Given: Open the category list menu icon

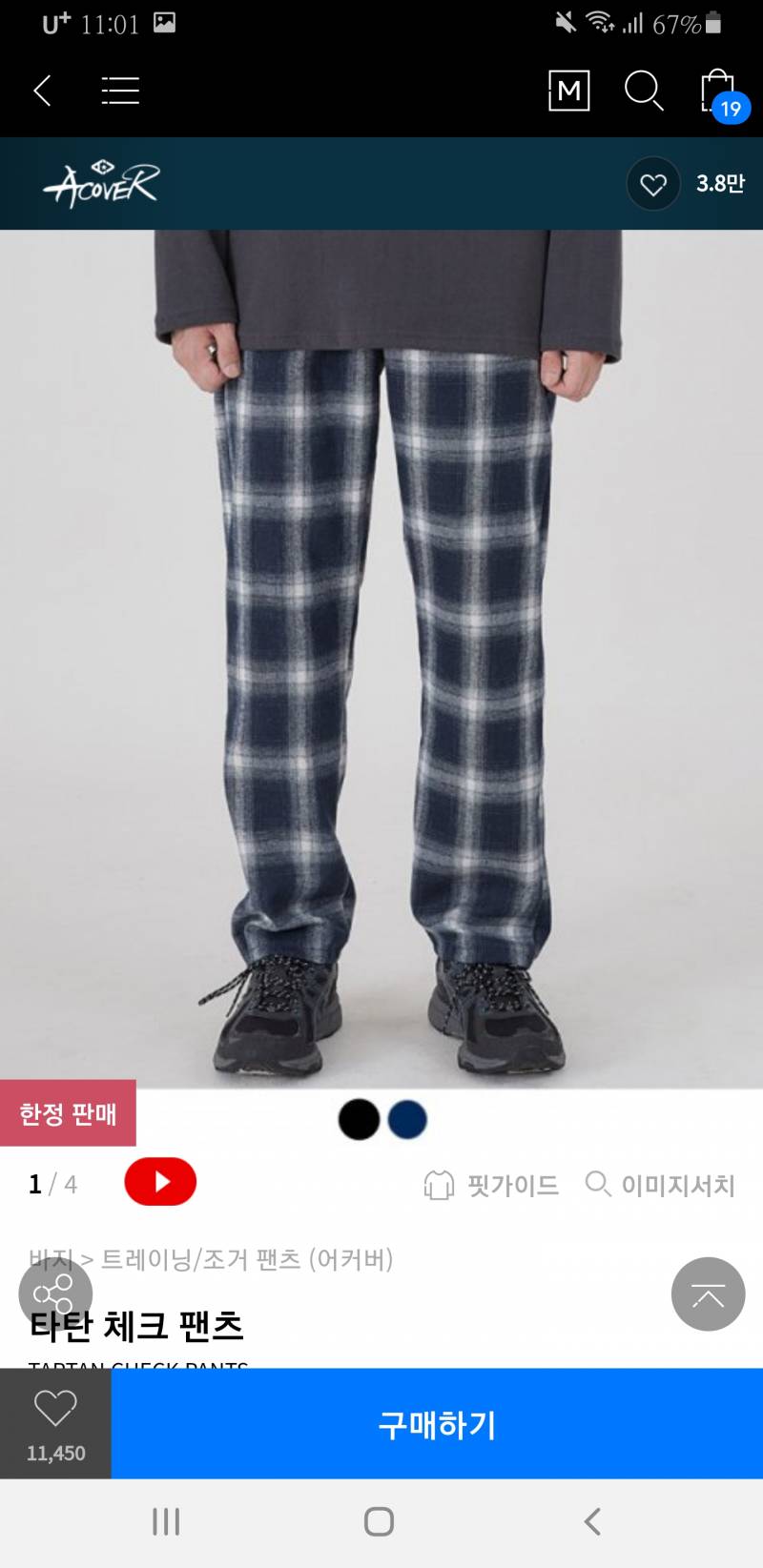Looking at the screenshot, I should 120,91.
